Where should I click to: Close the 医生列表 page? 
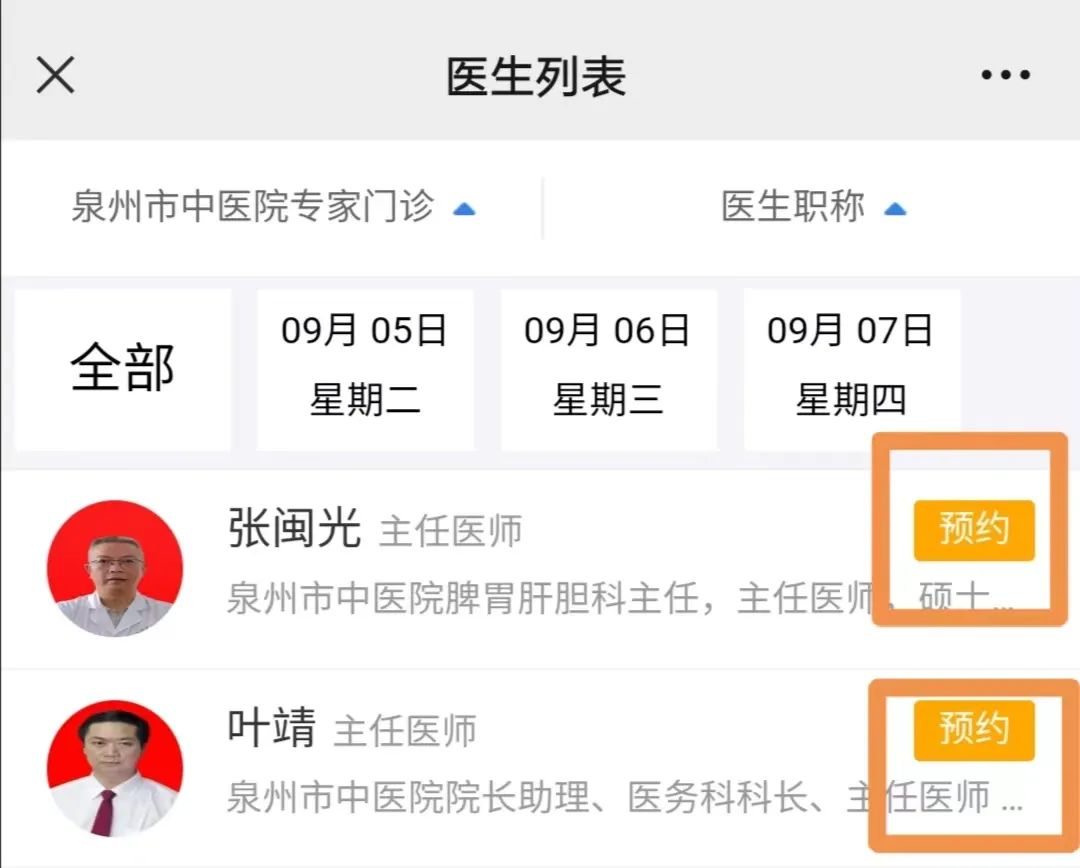(x=55, y=75)
